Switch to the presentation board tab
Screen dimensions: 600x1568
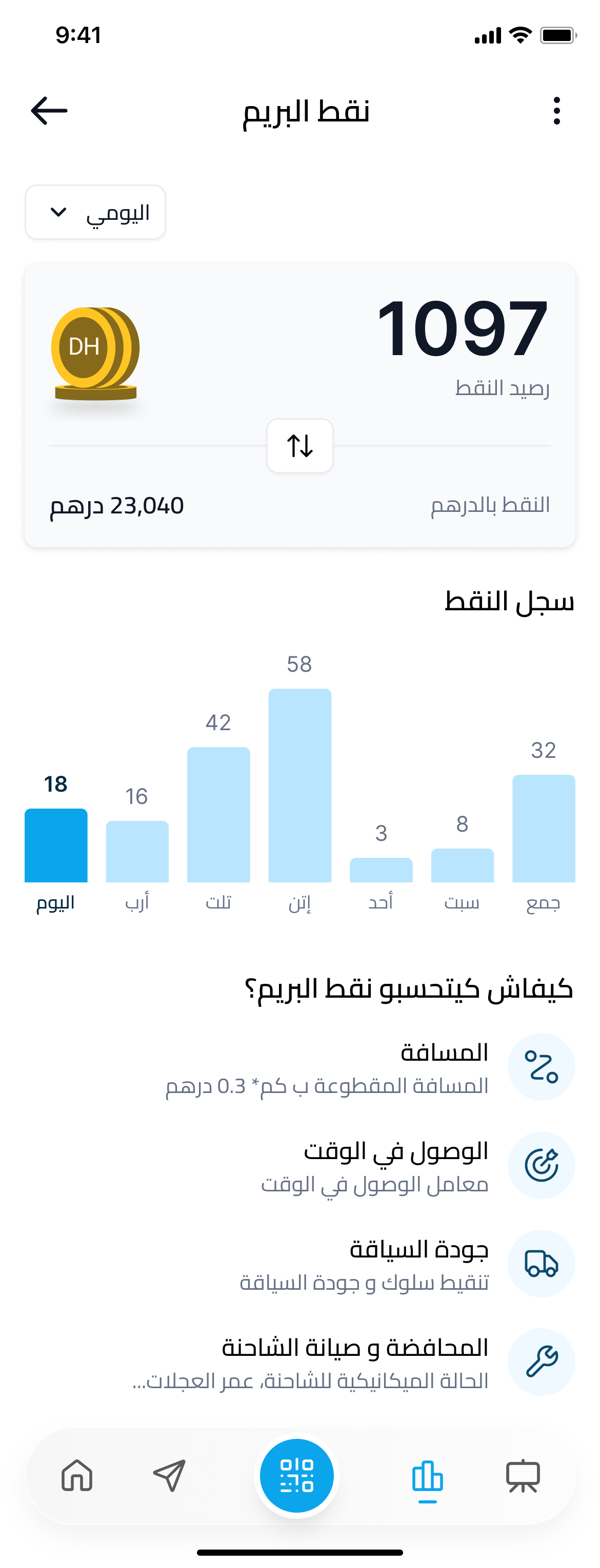523,1475
